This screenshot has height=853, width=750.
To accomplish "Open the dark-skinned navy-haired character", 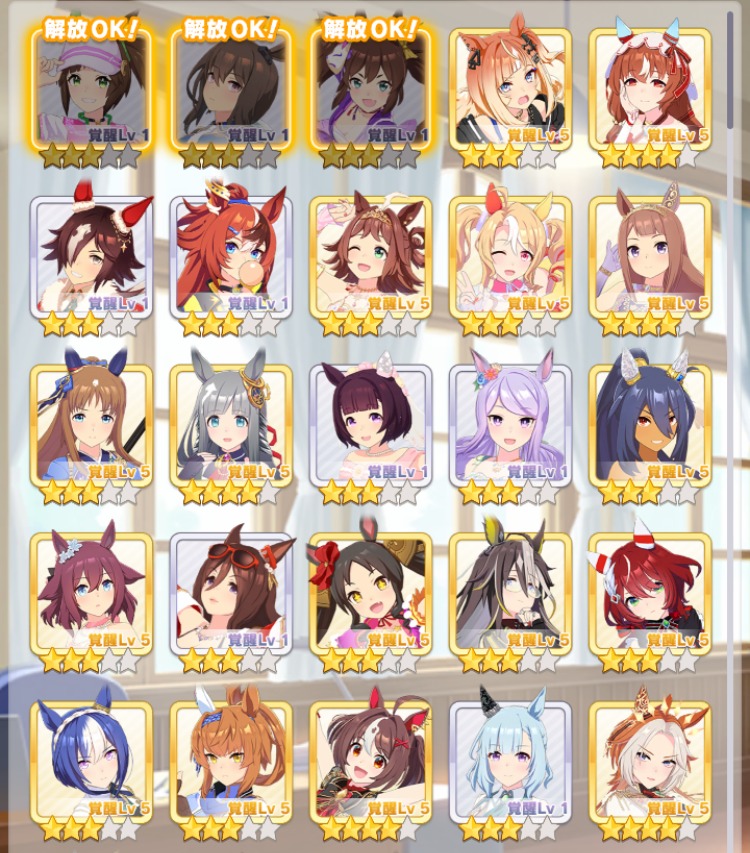I will coord(650,427).
